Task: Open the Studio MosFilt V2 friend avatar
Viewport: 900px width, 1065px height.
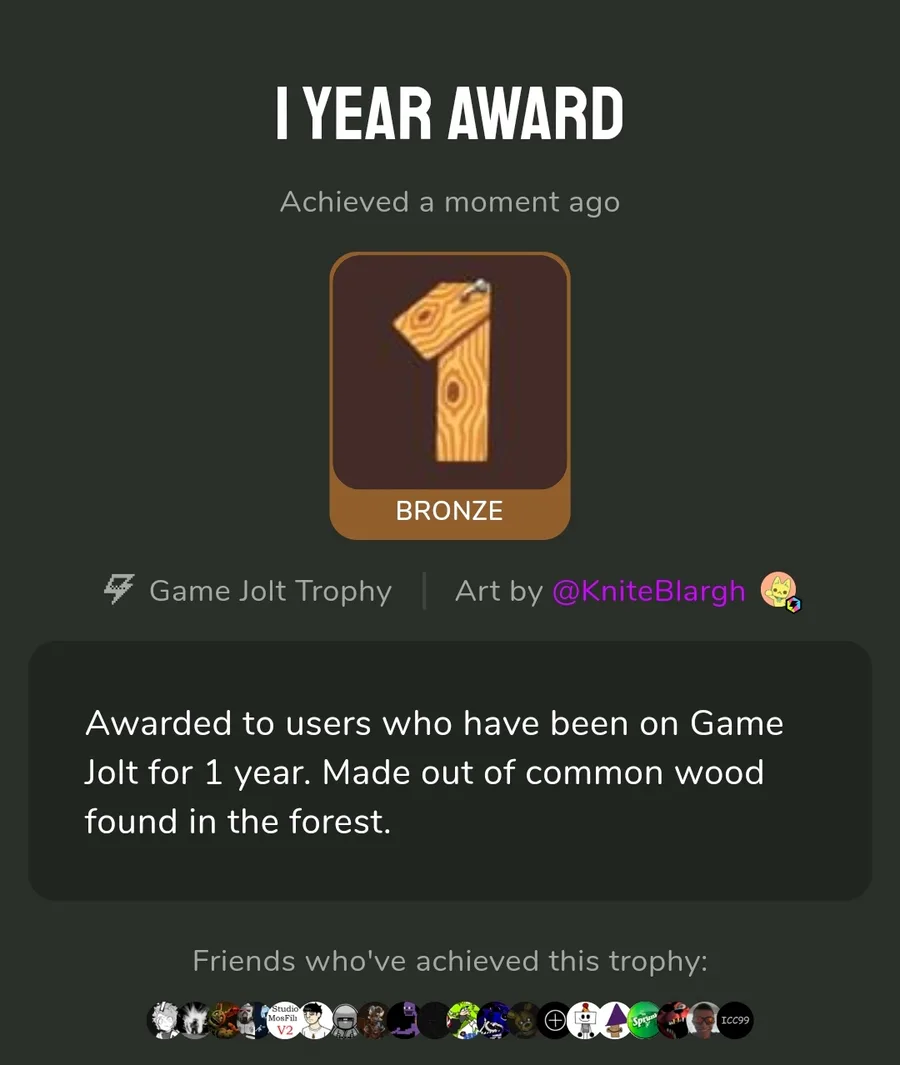Action: pos(284,1020)
